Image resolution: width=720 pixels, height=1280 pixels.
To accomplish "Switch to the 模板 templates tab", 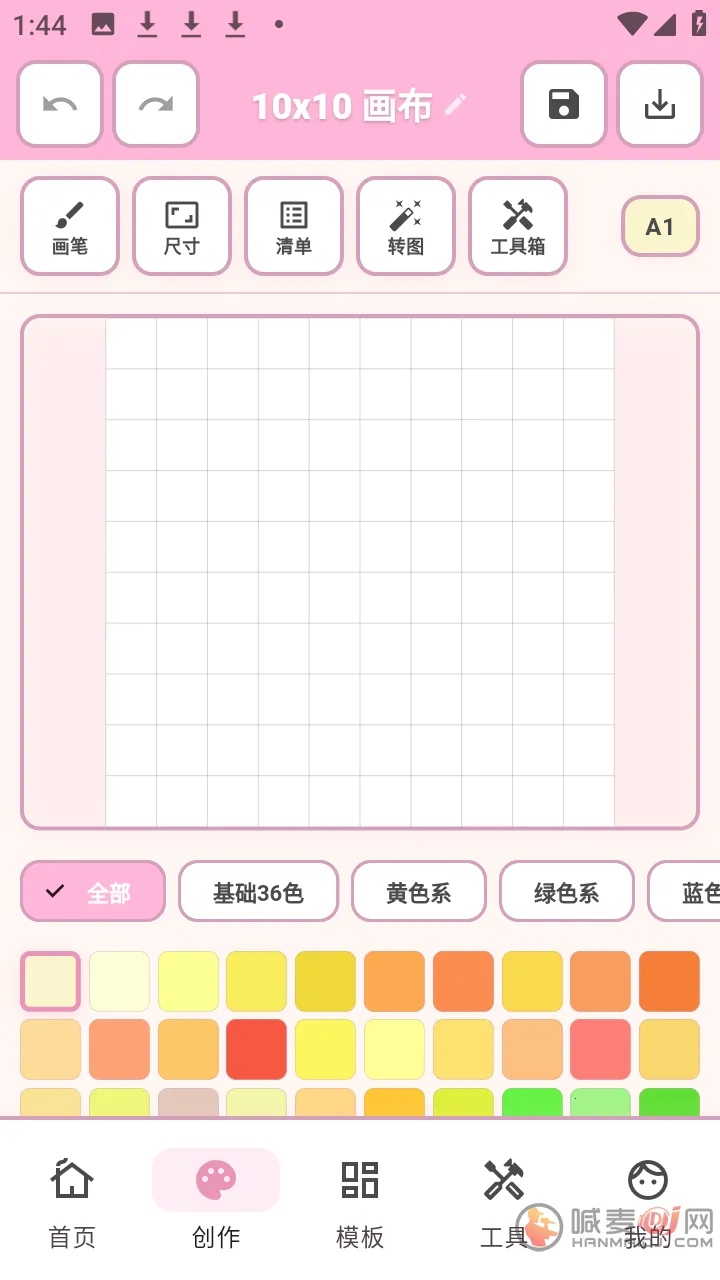I will pyautogui.click(x=360, y=1204).
